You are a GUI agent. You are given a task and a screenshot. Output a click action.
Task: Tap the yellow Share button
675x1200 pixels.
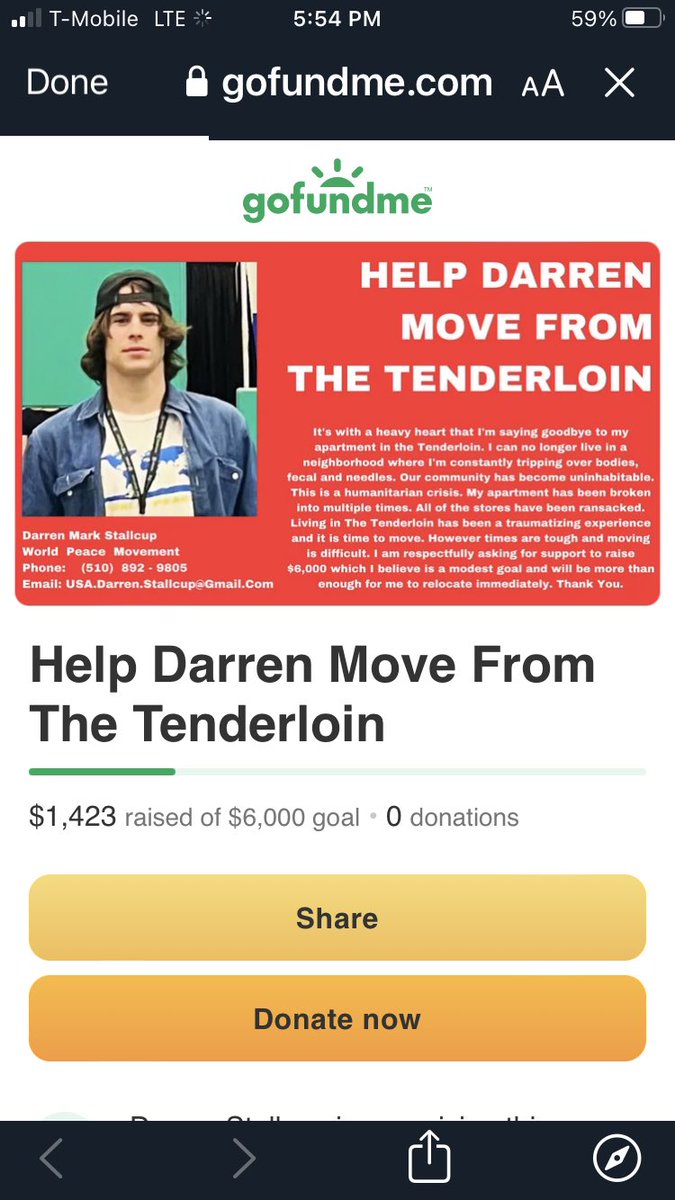[337, 918]
